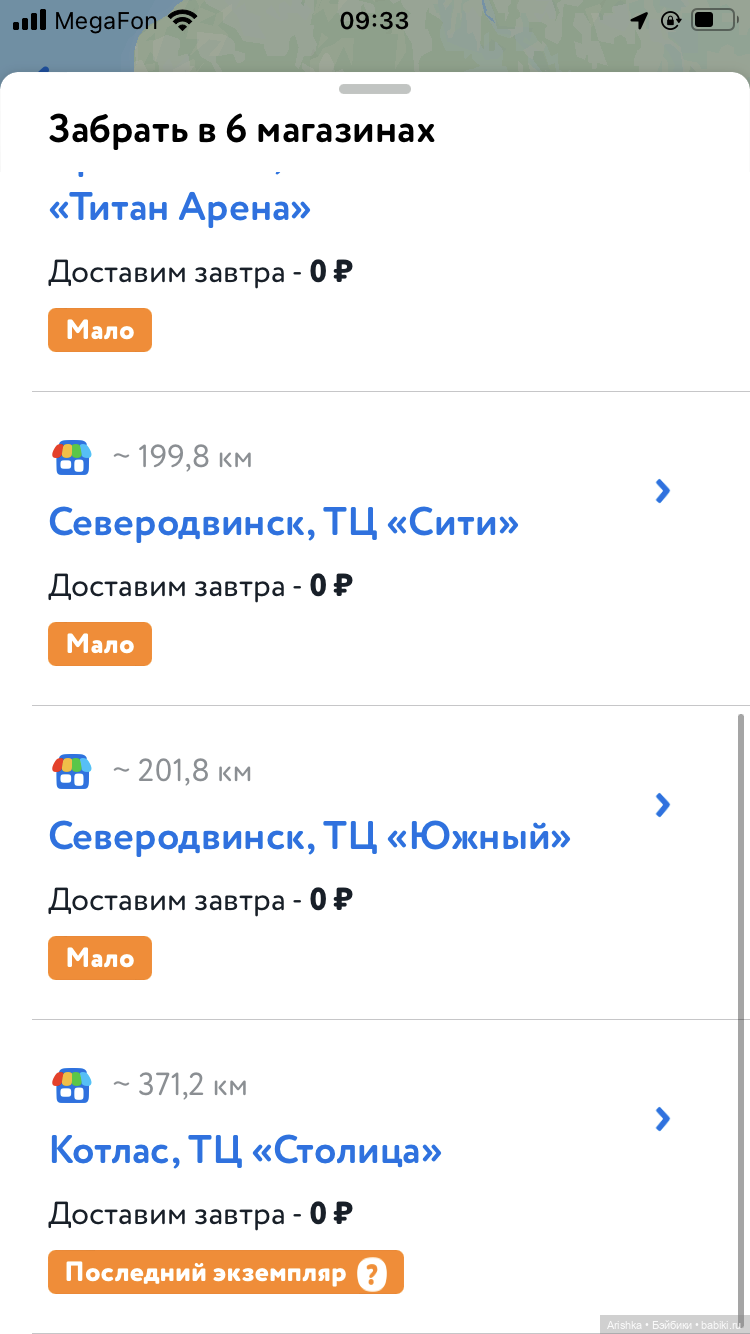Open Северодвинск, ТЦ «Сити» store
750x1334 pixels.
284,522
